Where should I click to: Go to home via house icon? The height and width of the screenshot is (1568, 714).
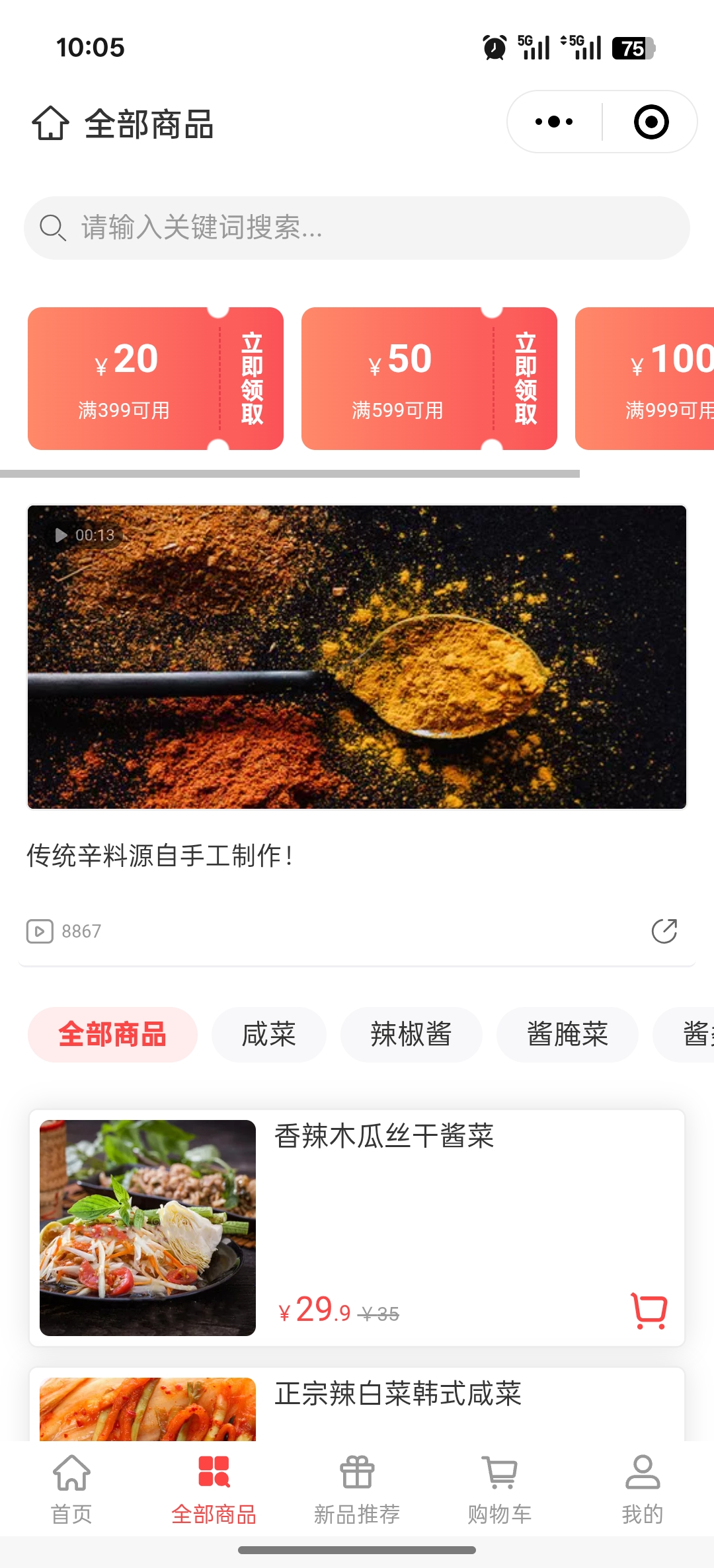50,124
